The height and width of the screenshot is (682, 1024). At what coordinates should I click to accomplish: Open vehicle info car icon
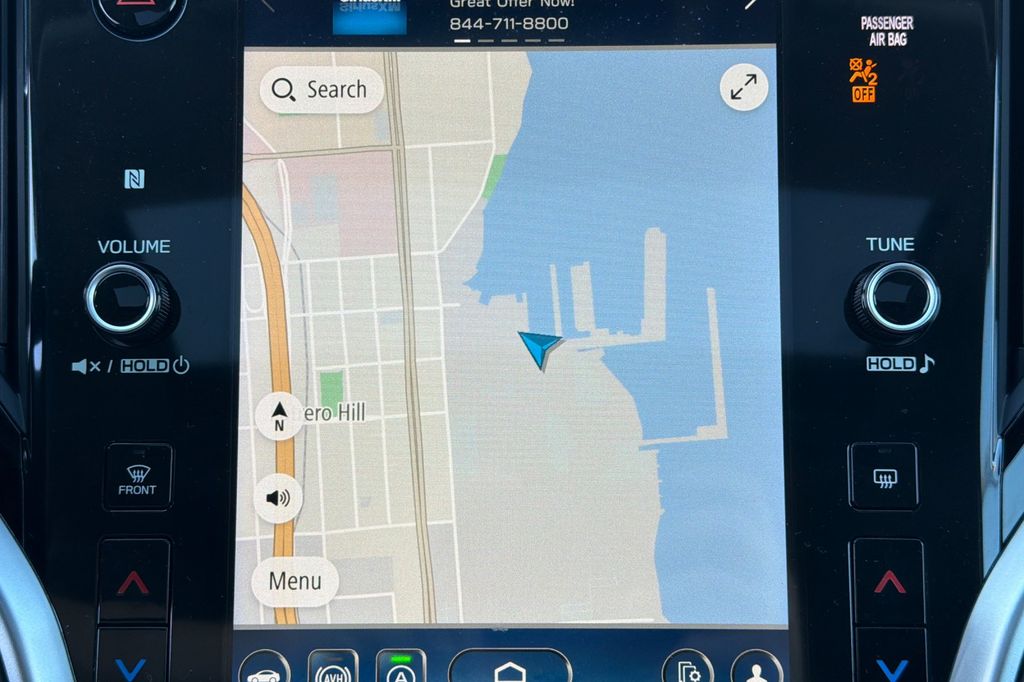[x=264, y=670]
